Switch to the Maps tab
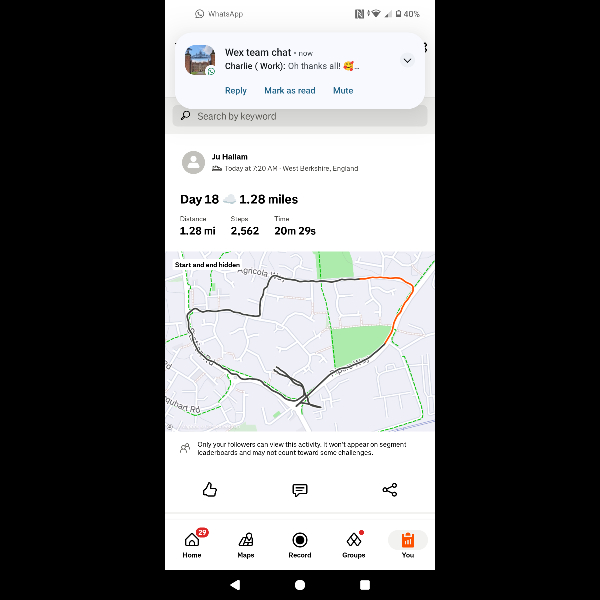600x600 pixels. pos(246,544)
